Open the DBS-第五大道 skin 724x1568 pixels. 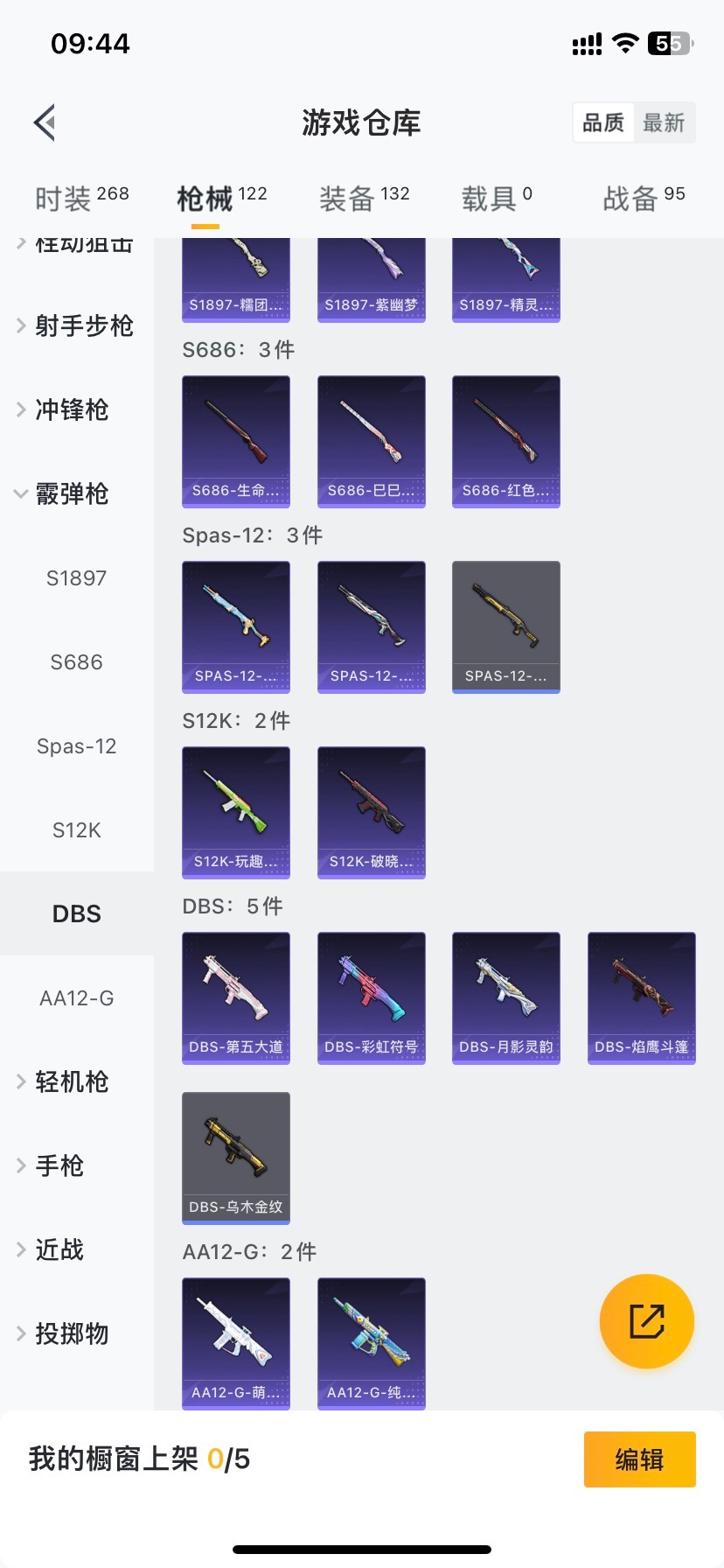pyautogui.click(x=236, y=997)
